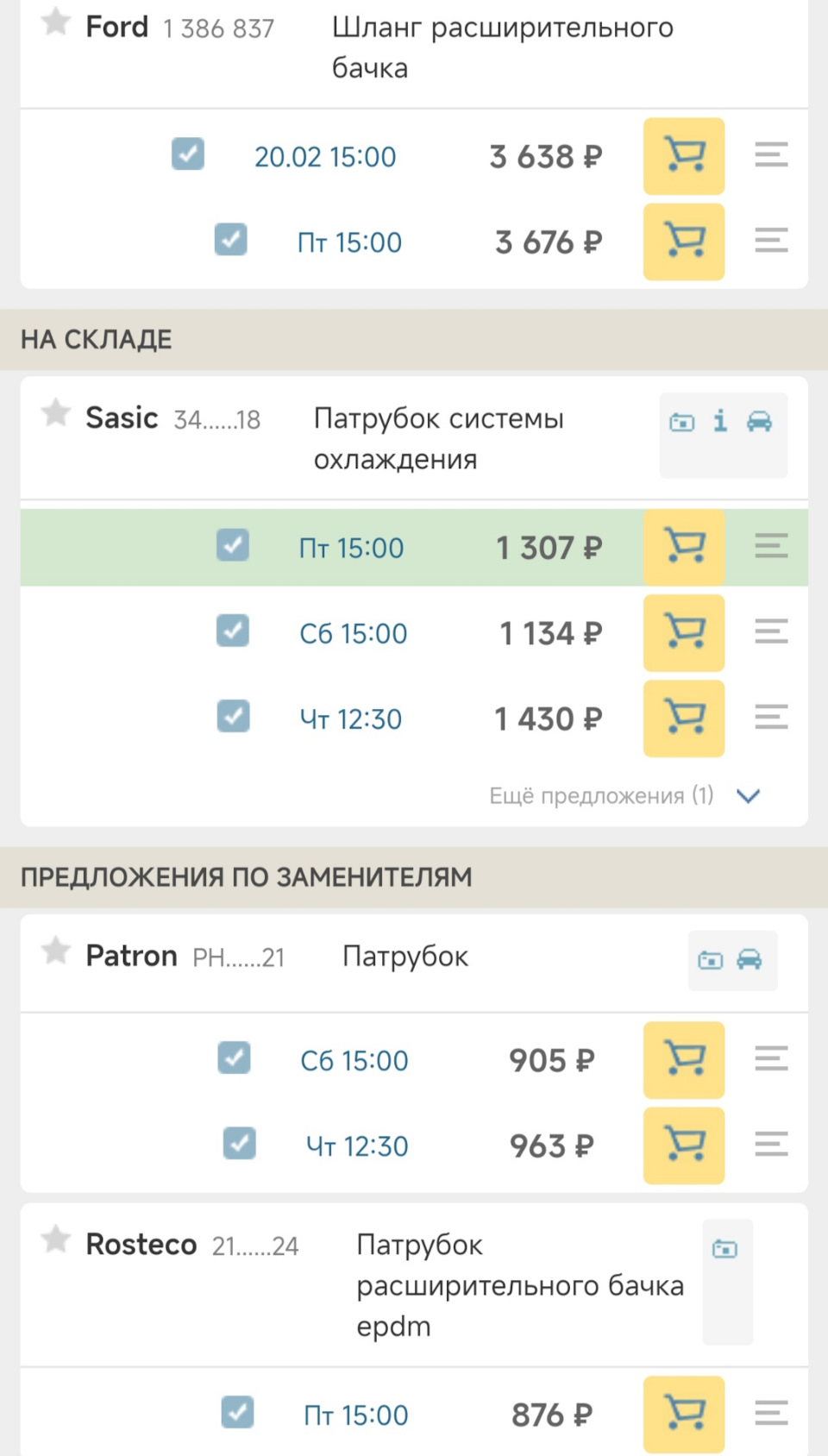
Task: Add Sasic 1 134 ₽ offer to cart
Action: click(683, 633)
